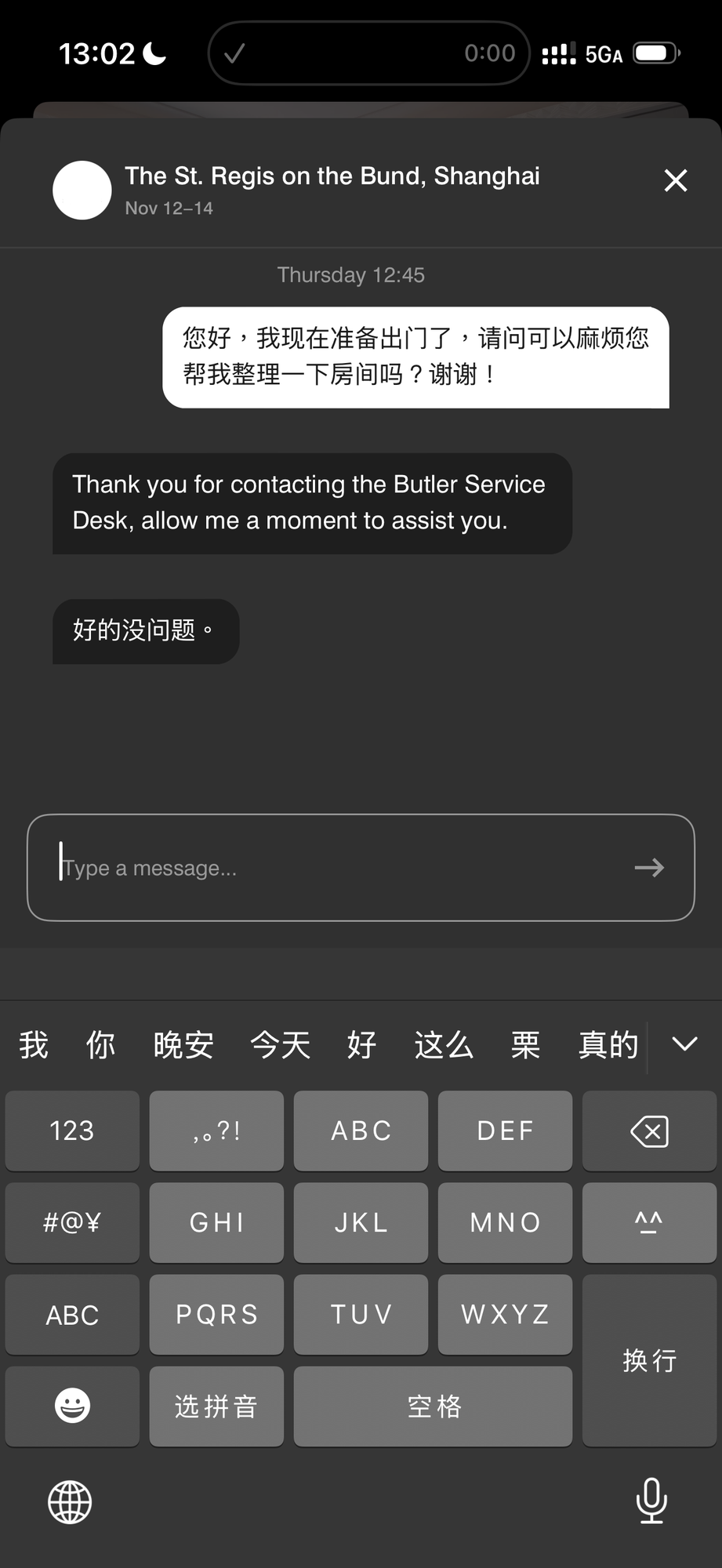Pick the suggestion 晚安
Viewport: 722px width, 1568px height.
coord(183,1044)
